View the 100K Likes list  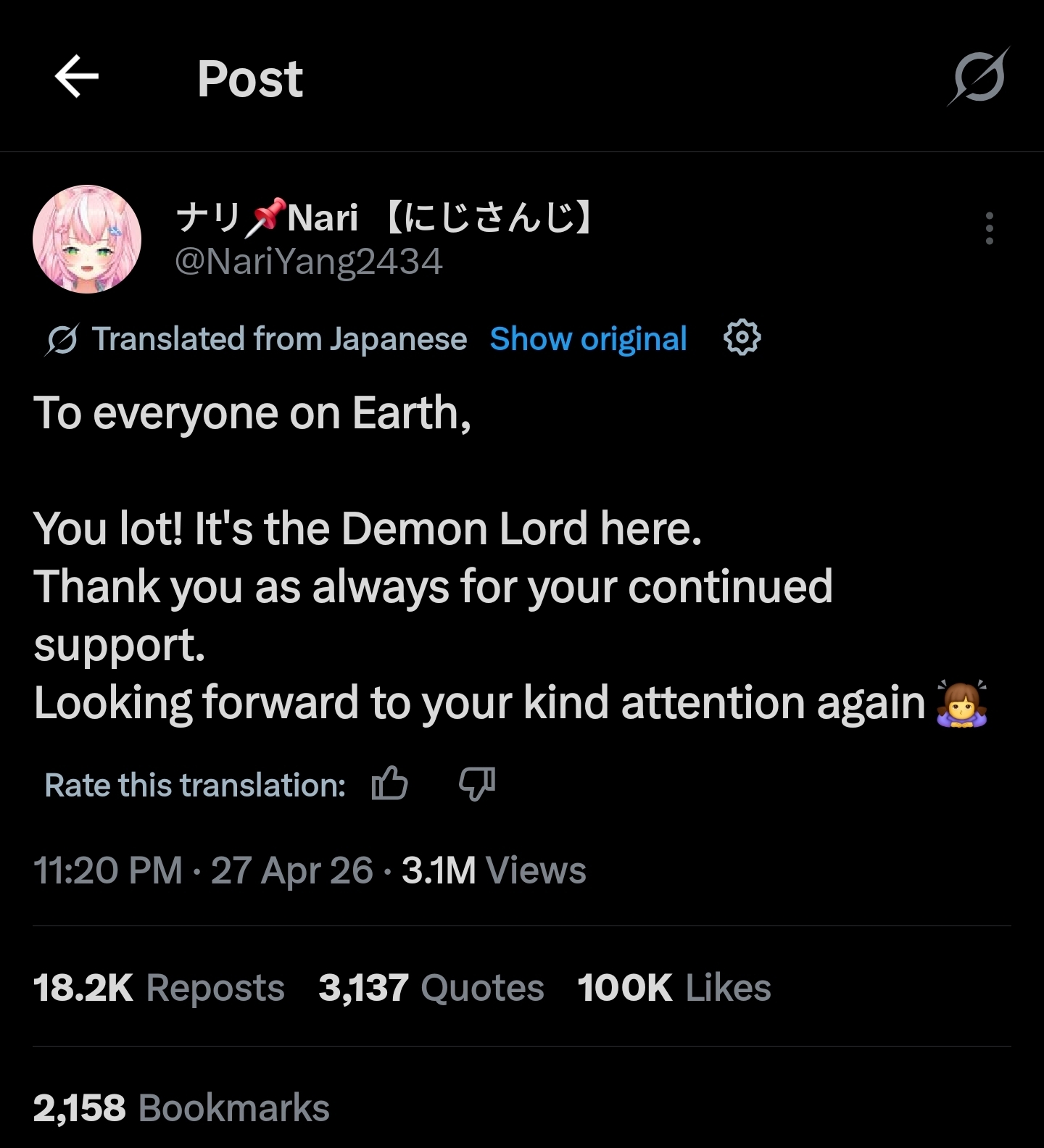[x=674, y=987]
